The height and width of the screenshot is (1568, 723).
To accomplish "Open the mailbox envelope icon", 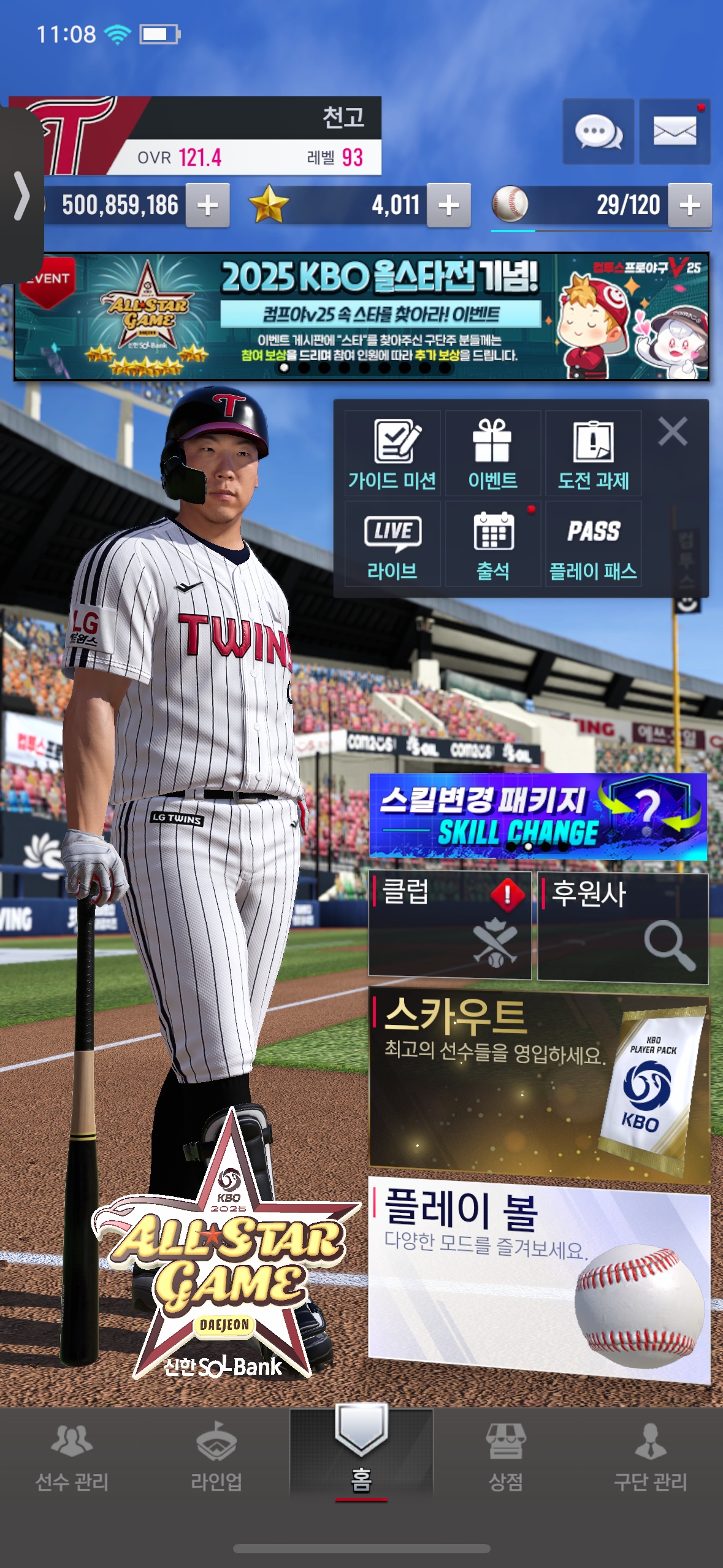I will coord(675,131).
